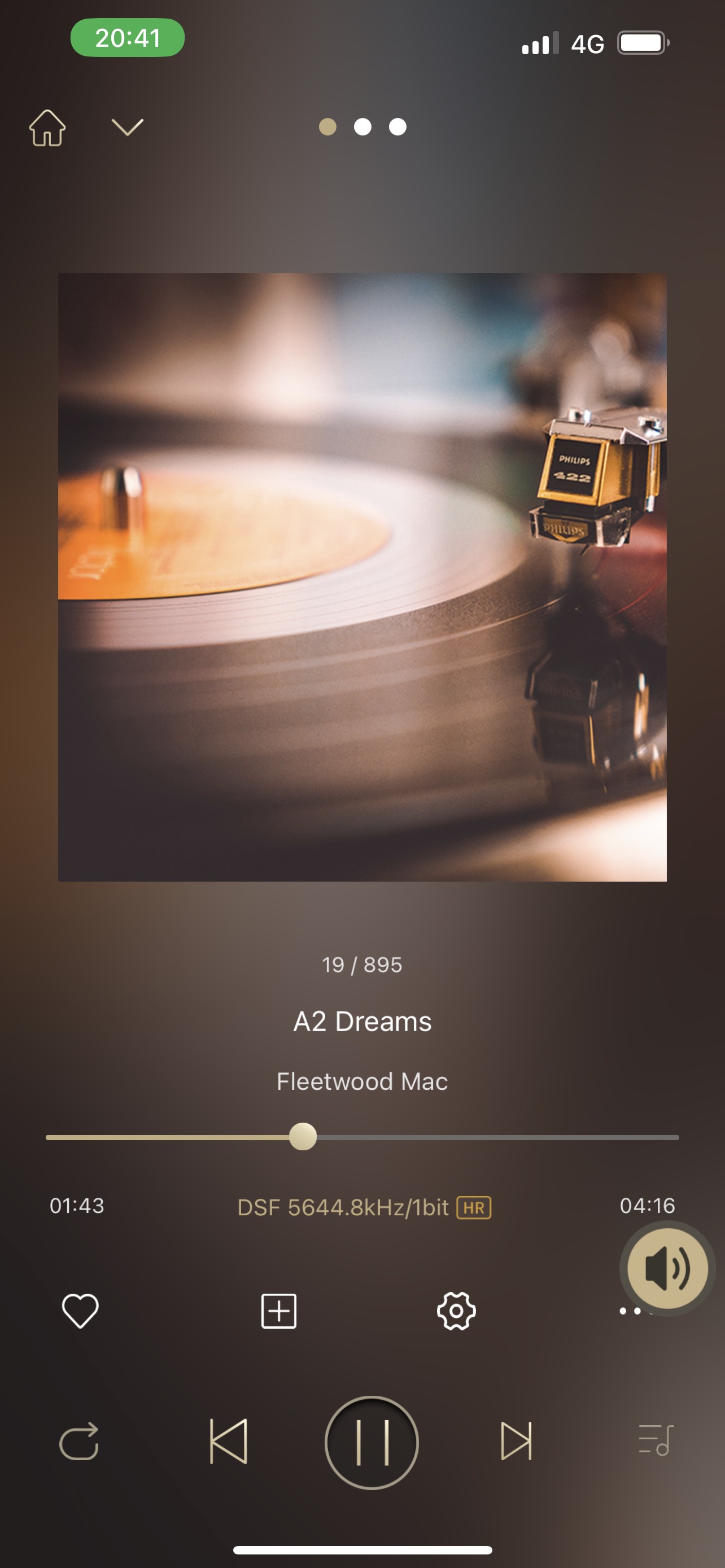This screenshot has height=1568, width=725.
Task: Skip to the previous track
Action: (x=228, y=1441)
